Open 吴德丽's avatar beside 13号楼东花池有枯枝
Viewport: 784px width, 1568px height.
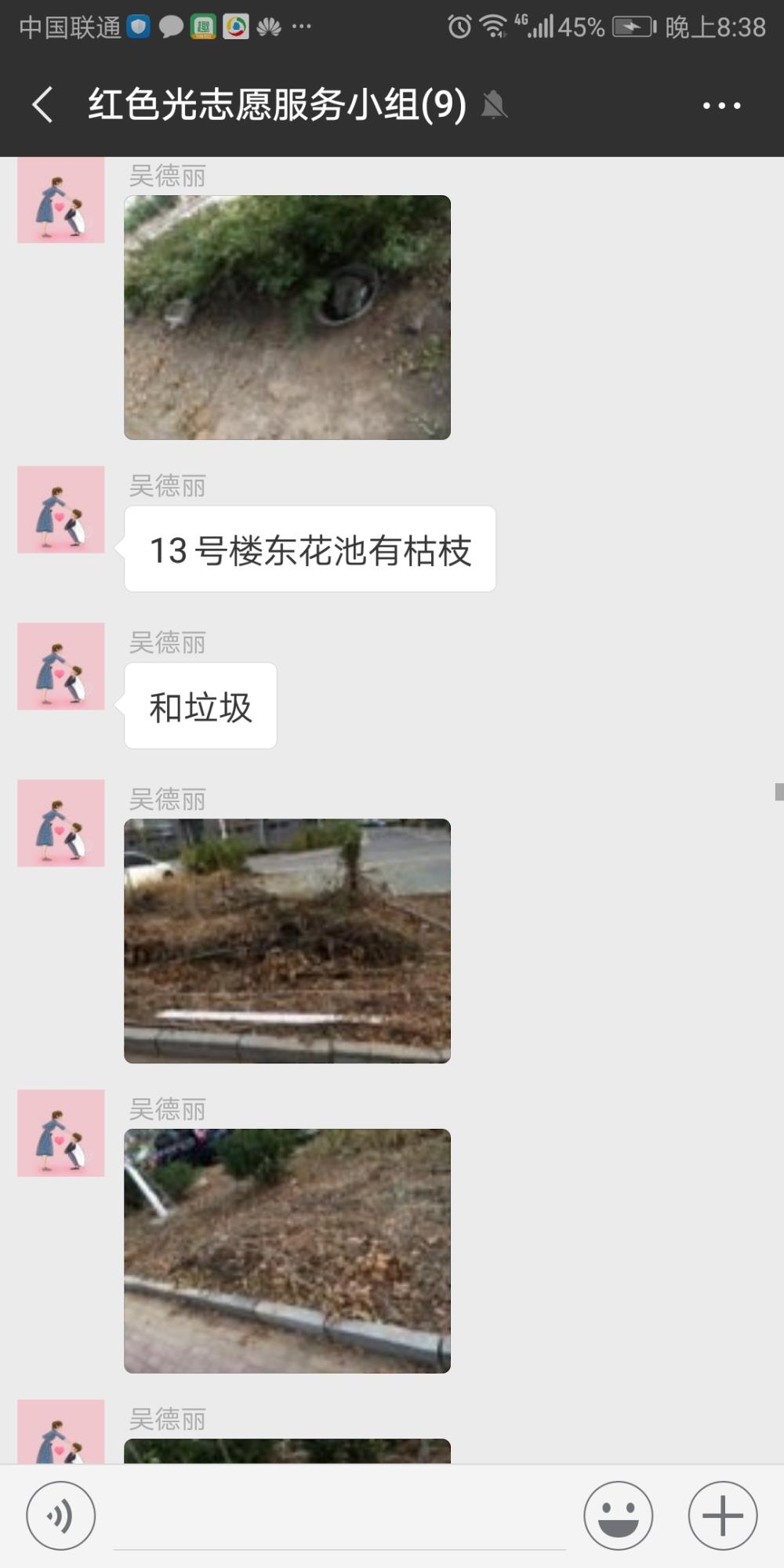tap(61, 510)
